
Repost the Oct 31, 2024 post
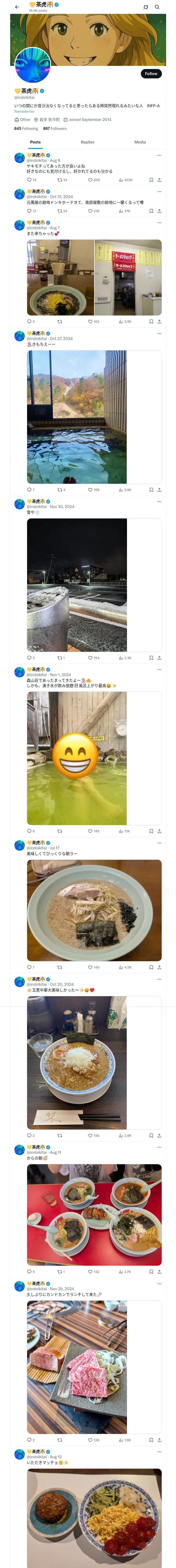(62, 211)
